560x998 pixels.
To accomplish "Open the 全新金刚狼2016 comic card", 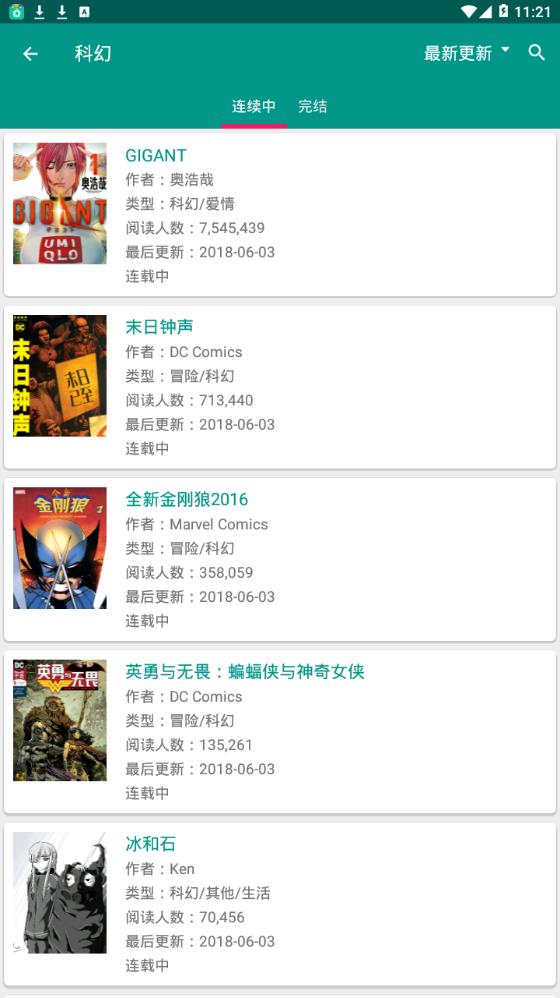I will pyautogui.click(x=280, y=559).
